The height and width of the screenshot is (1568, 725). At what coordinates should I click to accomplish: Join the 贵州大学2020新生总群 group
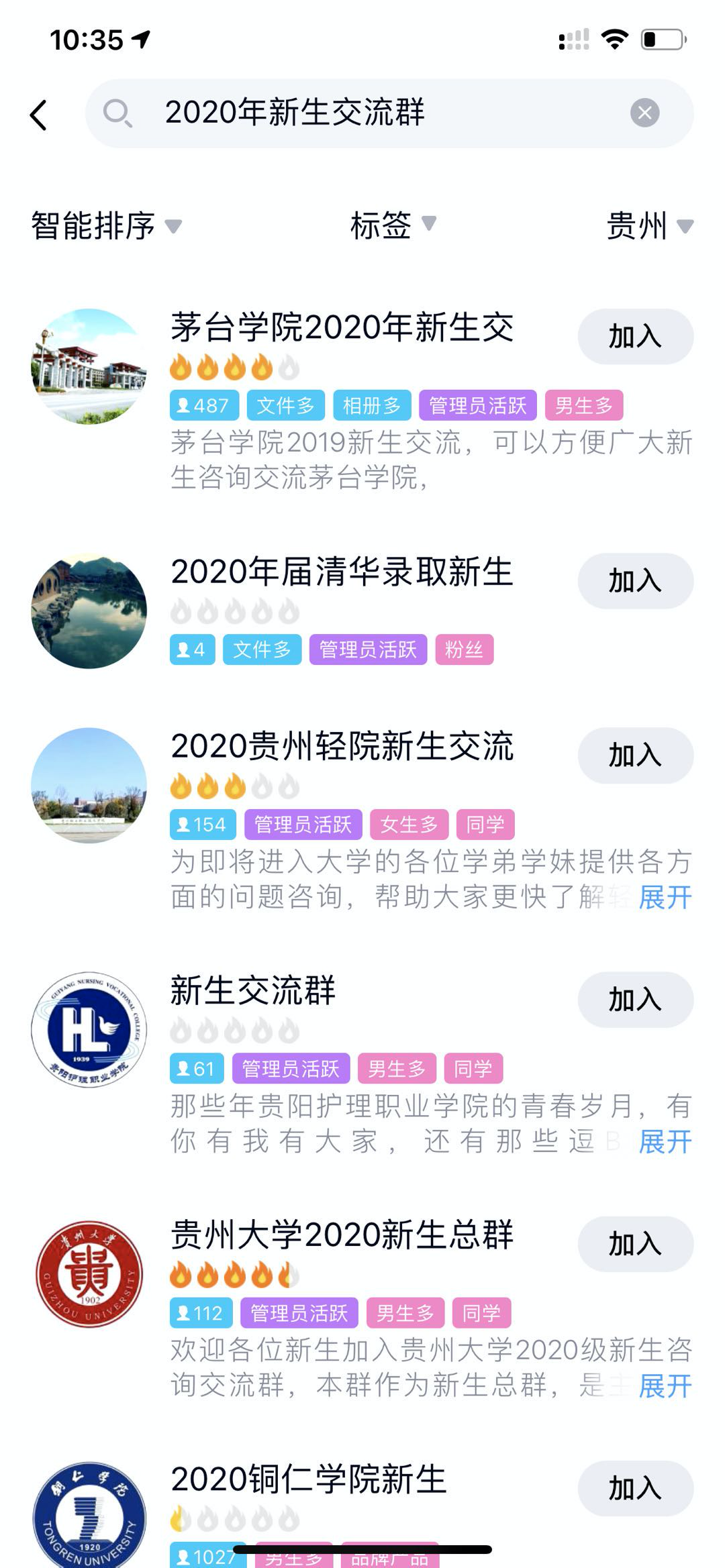pyautogui.click(x=635, y=1244)
